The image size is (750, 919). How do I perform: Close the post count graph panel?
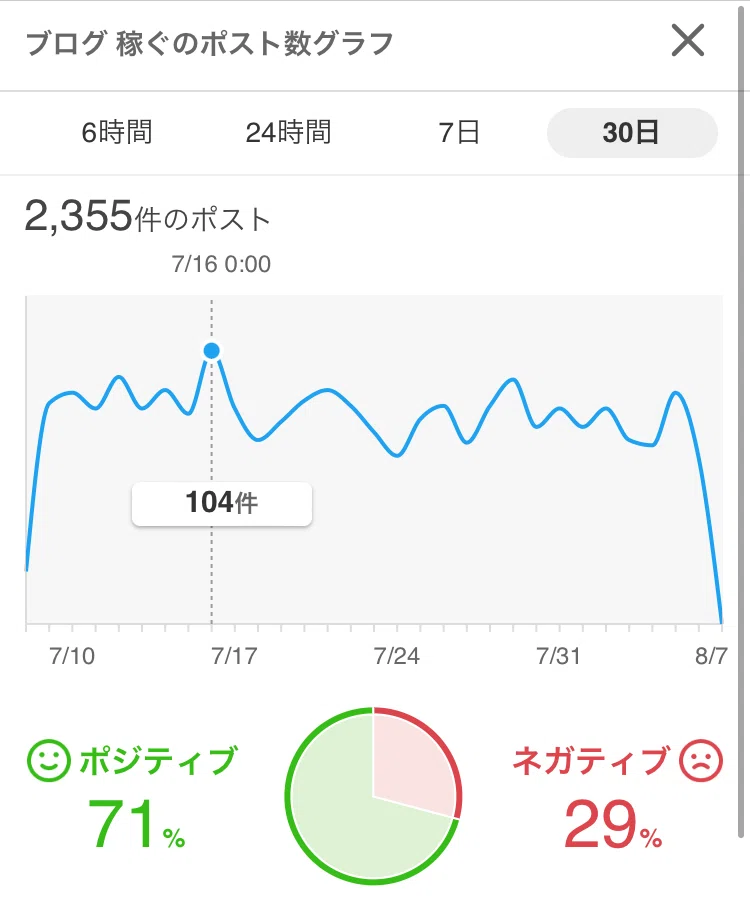(687, 41)
